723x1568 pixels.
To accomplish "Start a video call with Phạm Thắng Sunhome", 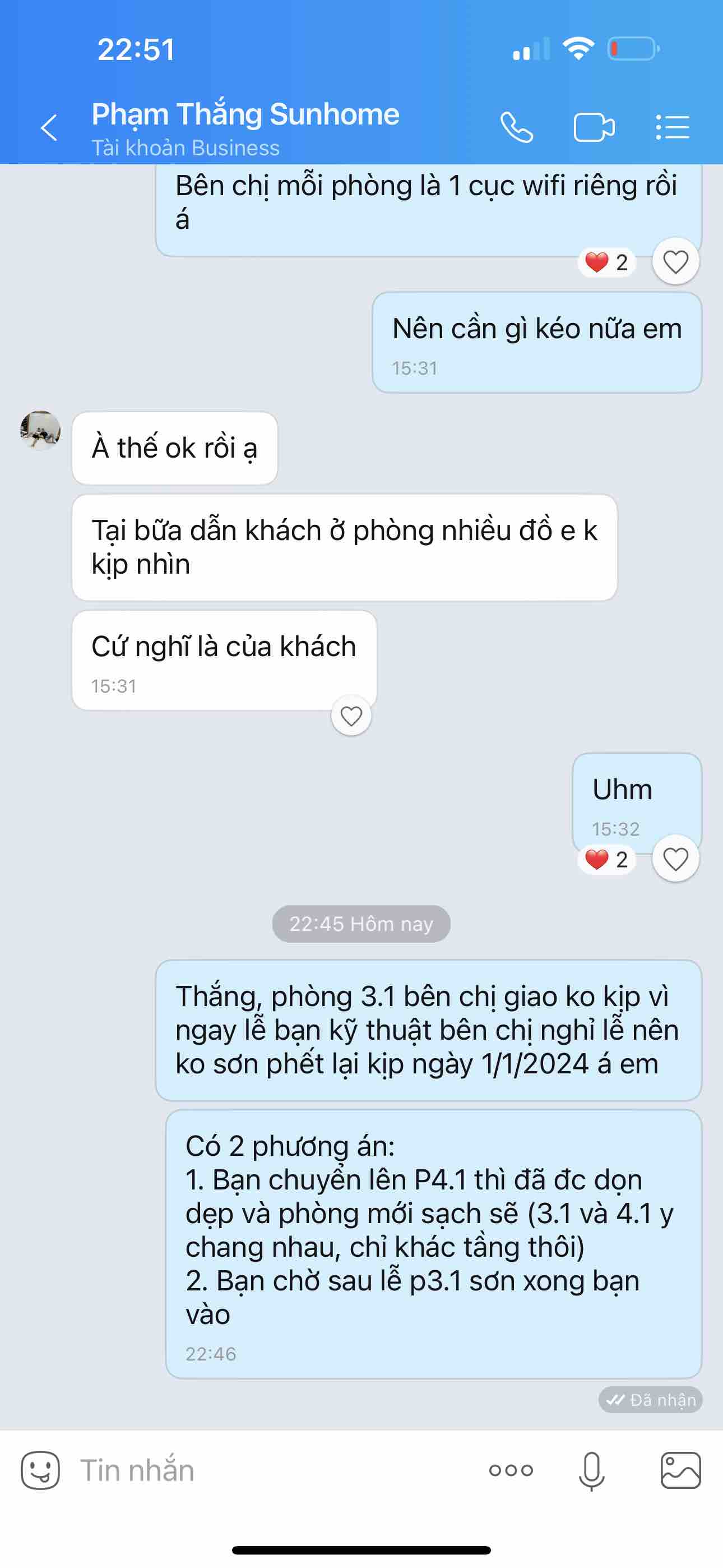I will click(594, 127).
